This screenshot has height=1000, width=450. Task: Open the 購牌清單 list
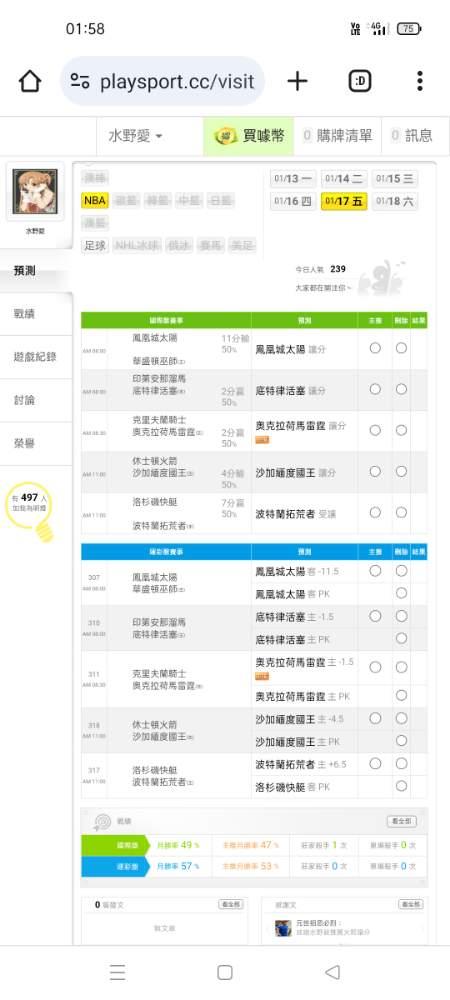click(x=337, y=136)
